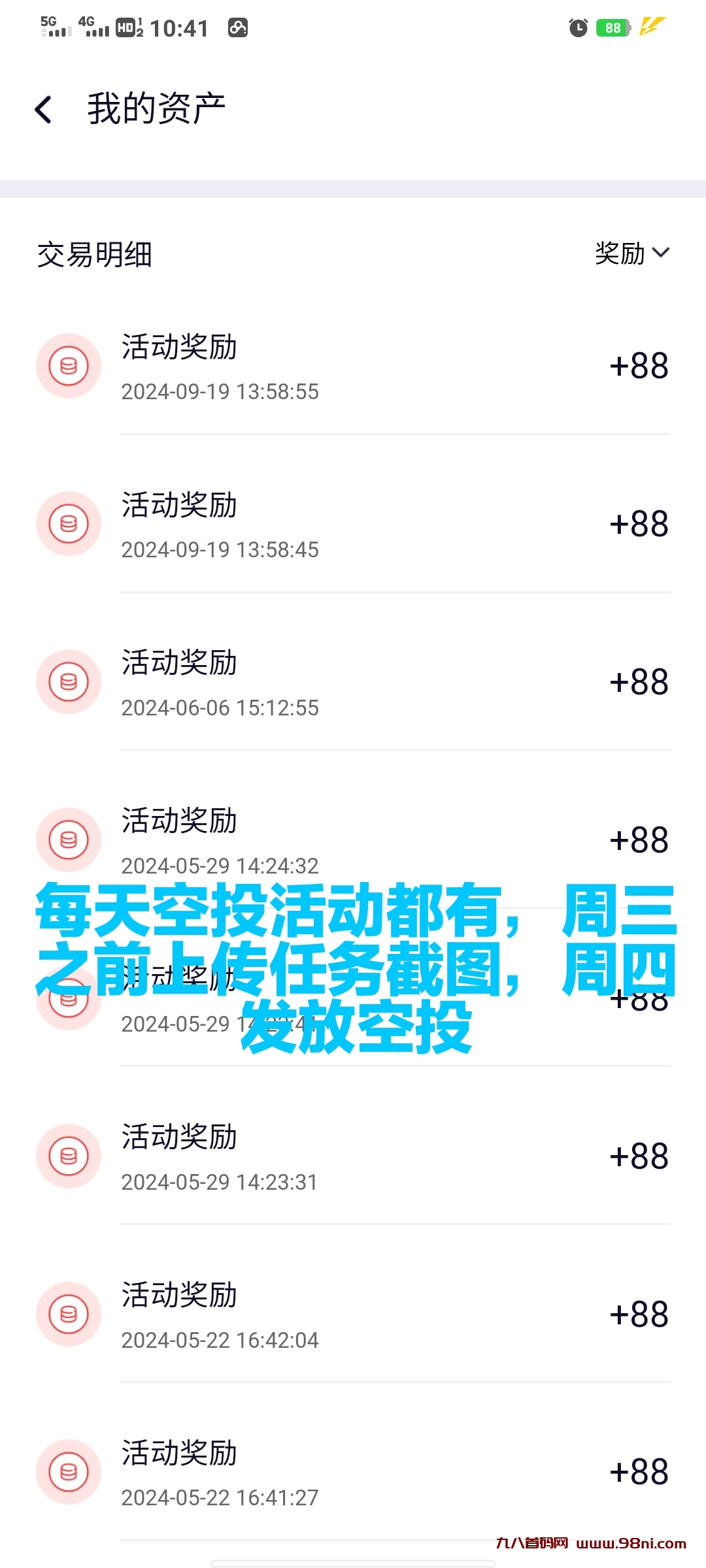Tap the screen recorder icon in the status bar
The image size is (706, 1568).
coord(238,27)
